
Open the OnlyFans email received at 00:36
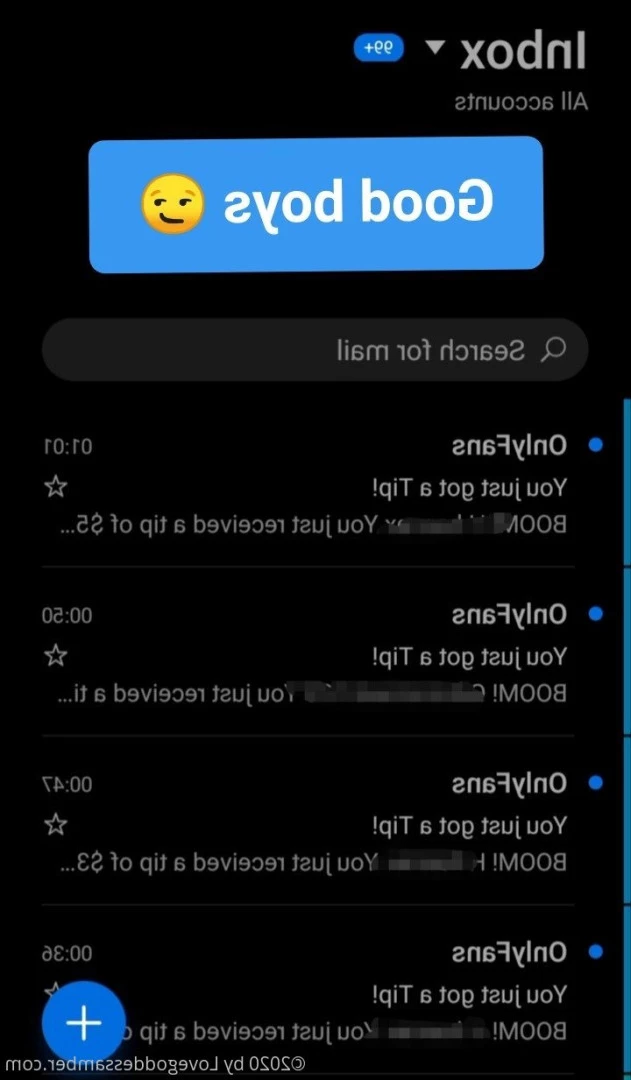click(x=308, y=992)
